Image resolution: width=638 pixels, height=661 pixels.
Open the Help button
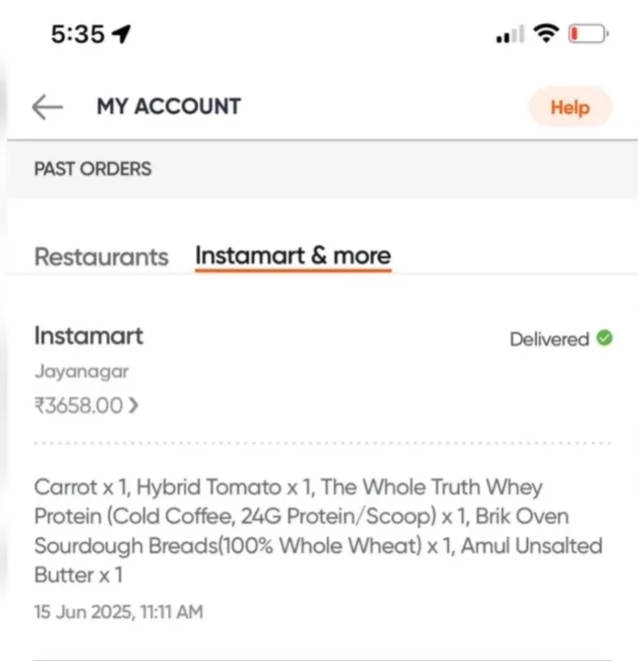click(x=569, y=107)
